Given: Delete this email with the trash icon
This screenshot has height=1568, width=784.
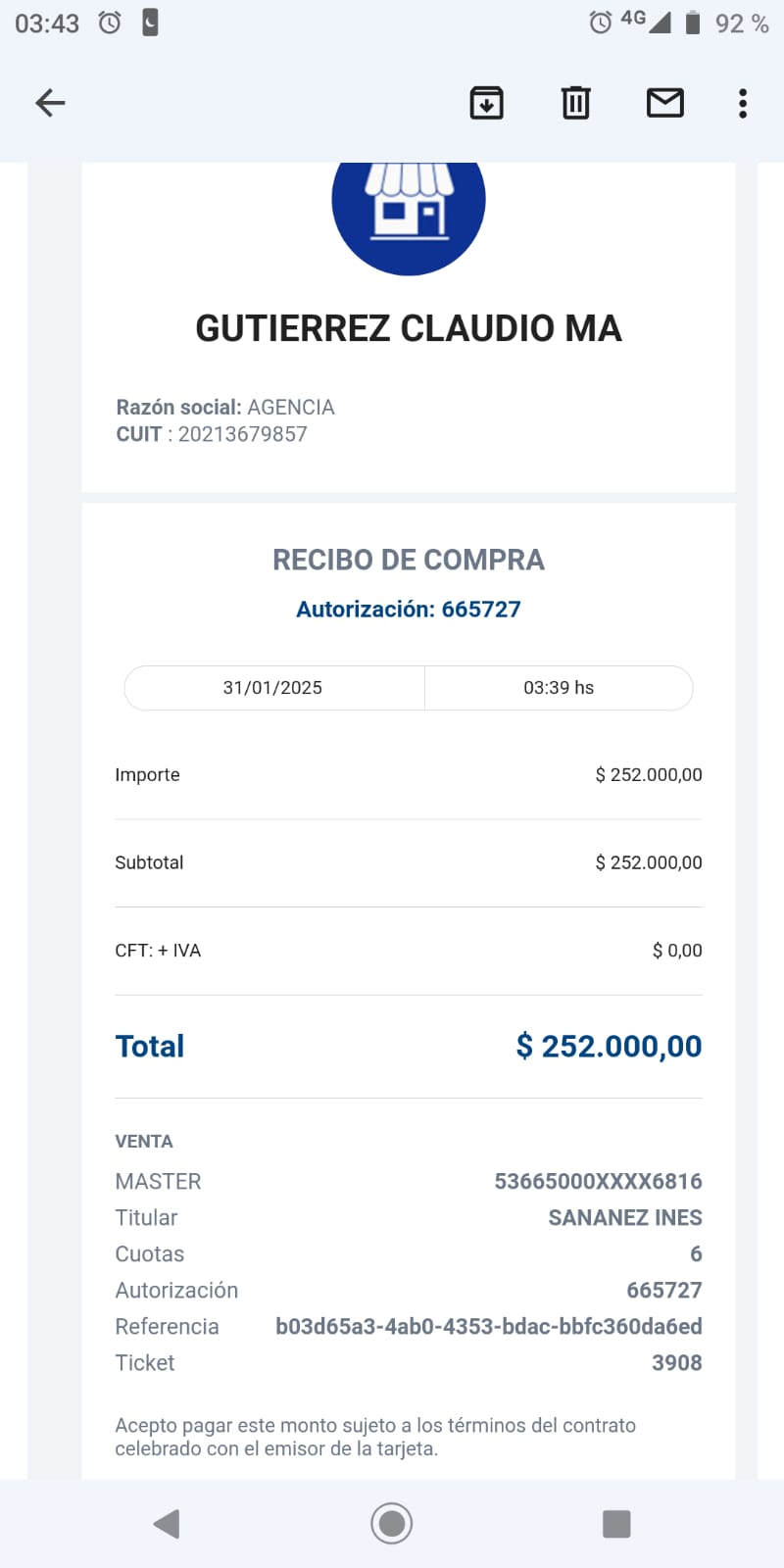Looking at the screenshot, I should click(x=575, y=103).
